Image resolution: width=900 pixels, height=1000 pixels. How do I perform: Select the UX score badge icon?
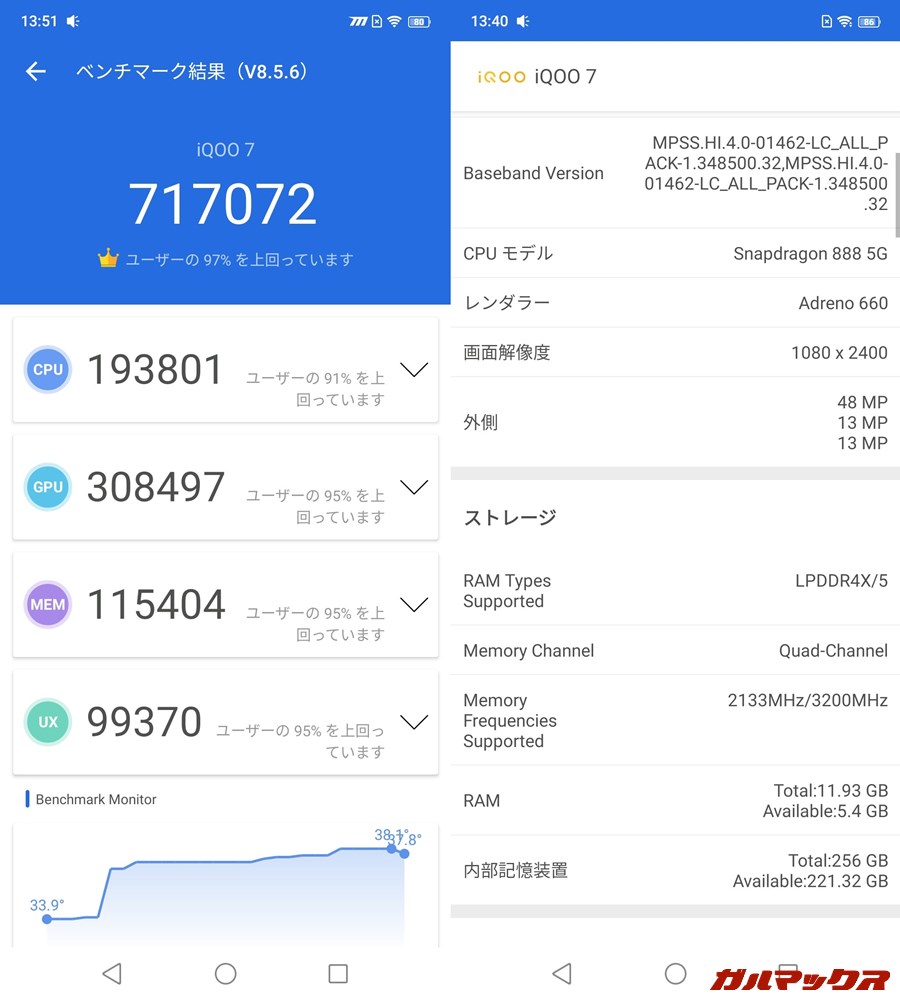pos(47,722)
